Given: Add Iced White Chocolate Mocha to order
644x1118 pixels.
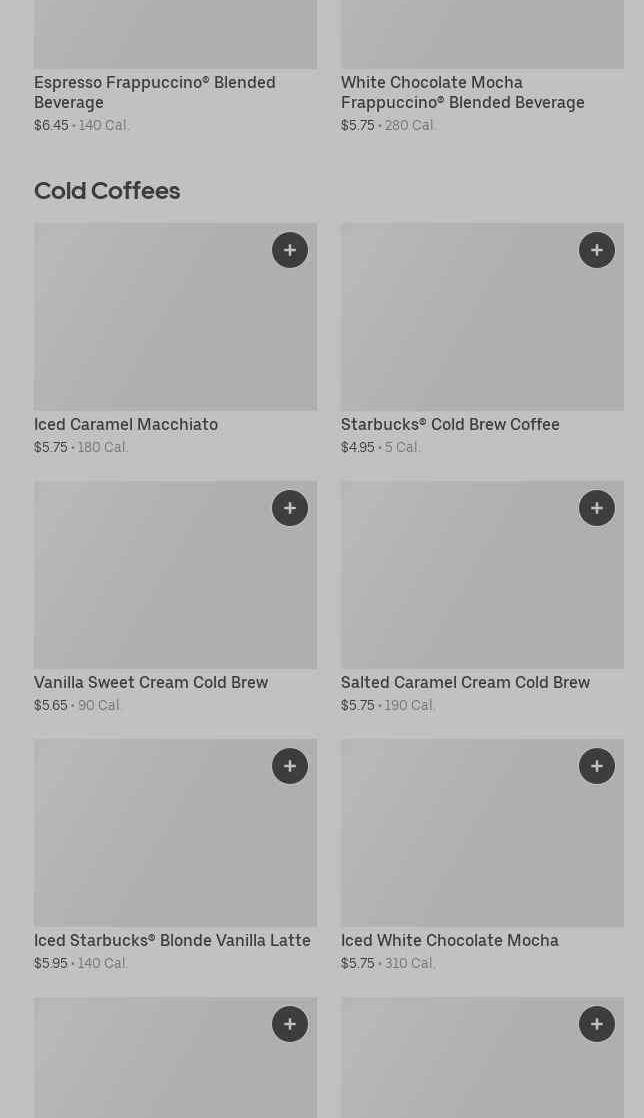Looking at the screenshot, I should click(597, 766).
